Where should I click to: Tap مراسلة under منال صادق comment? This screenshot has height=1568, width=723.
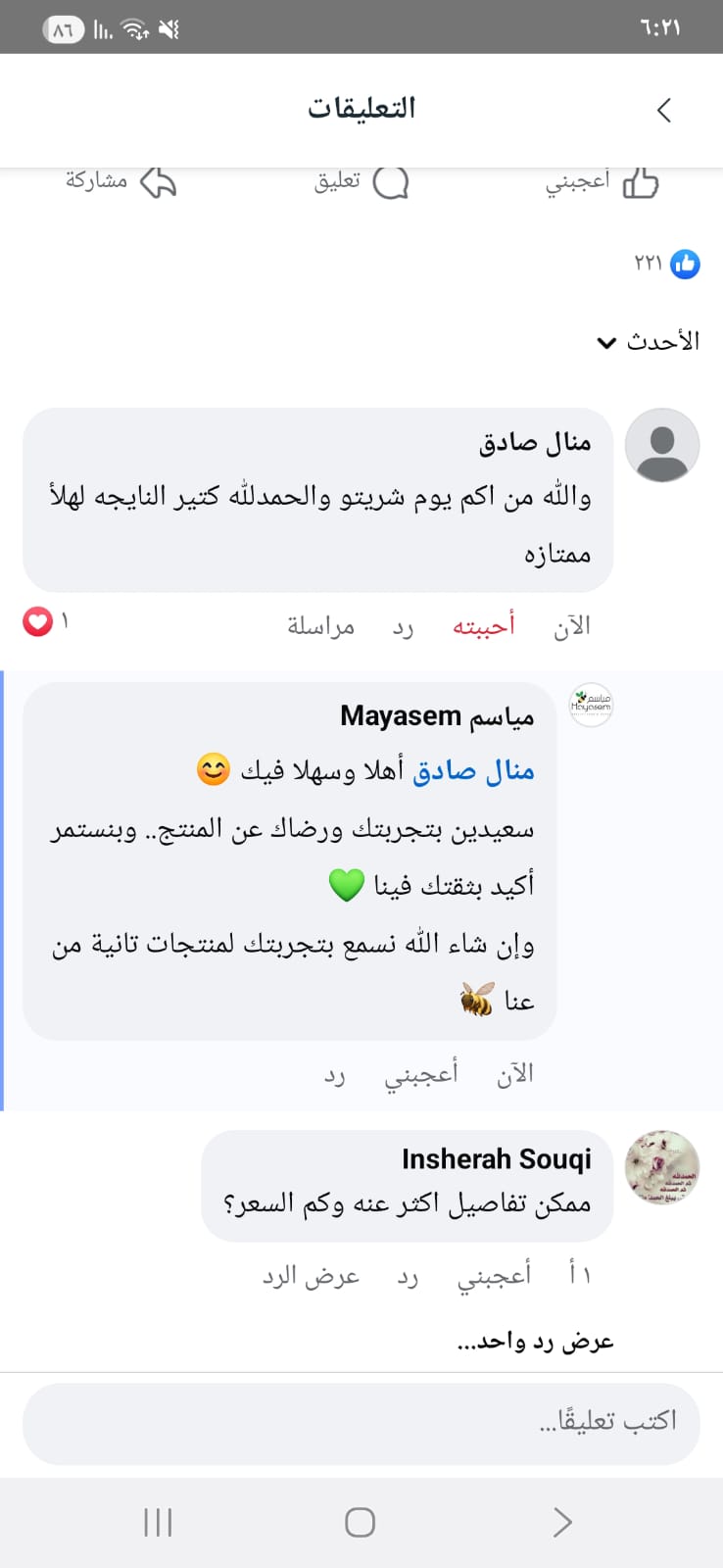pyautogui.click(x=320, y=626)
